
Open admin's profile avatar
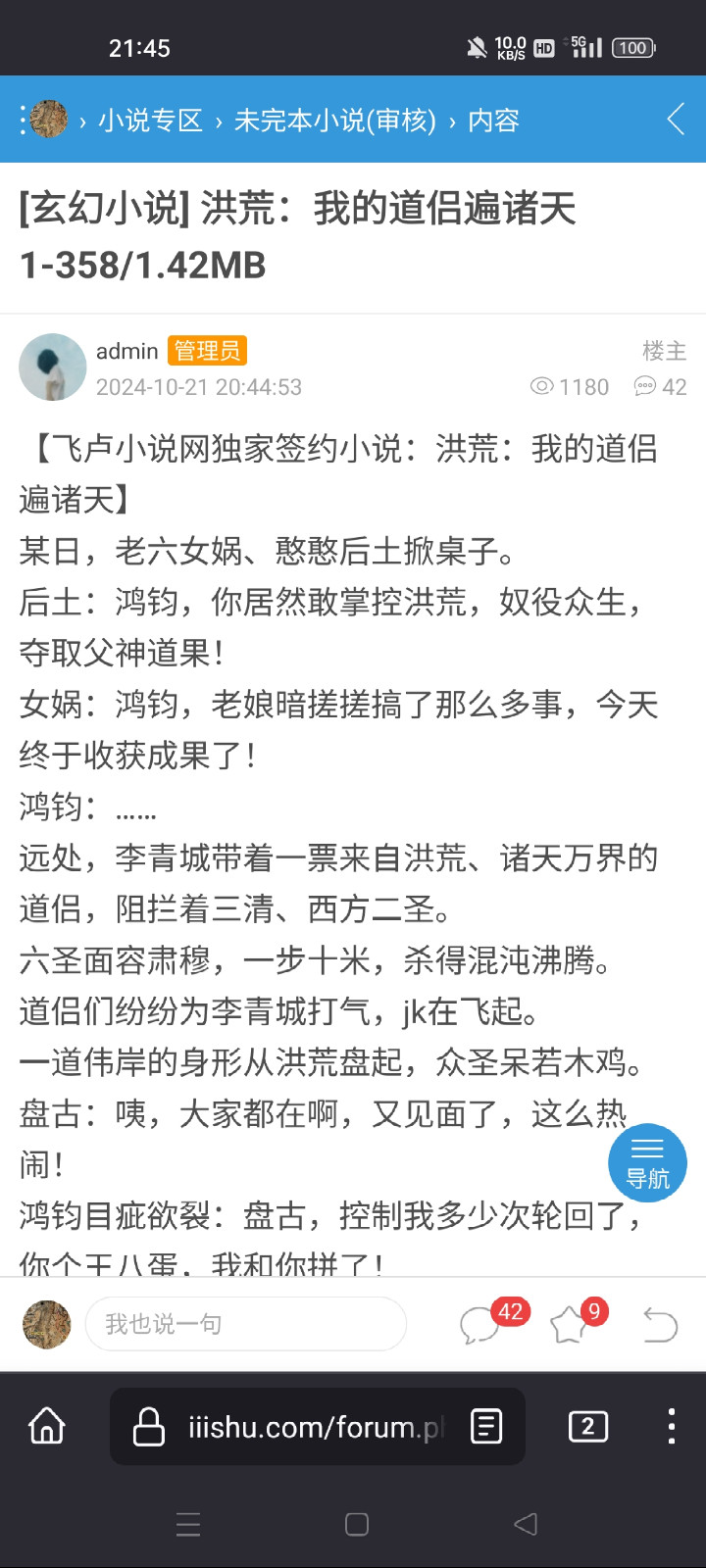pyautogui.click(x=53, y=367)
